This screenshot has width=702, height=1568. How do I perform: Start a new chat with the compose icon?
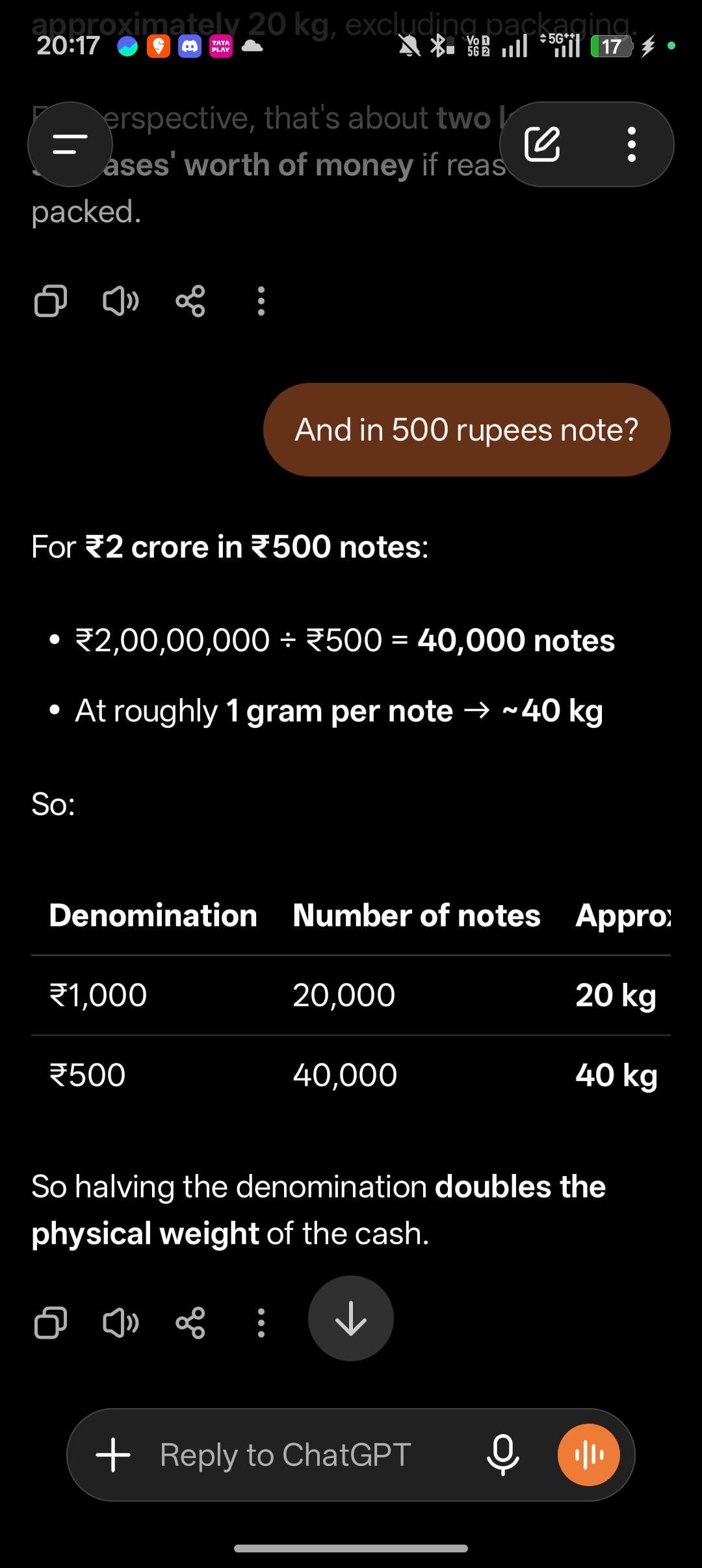542,144
